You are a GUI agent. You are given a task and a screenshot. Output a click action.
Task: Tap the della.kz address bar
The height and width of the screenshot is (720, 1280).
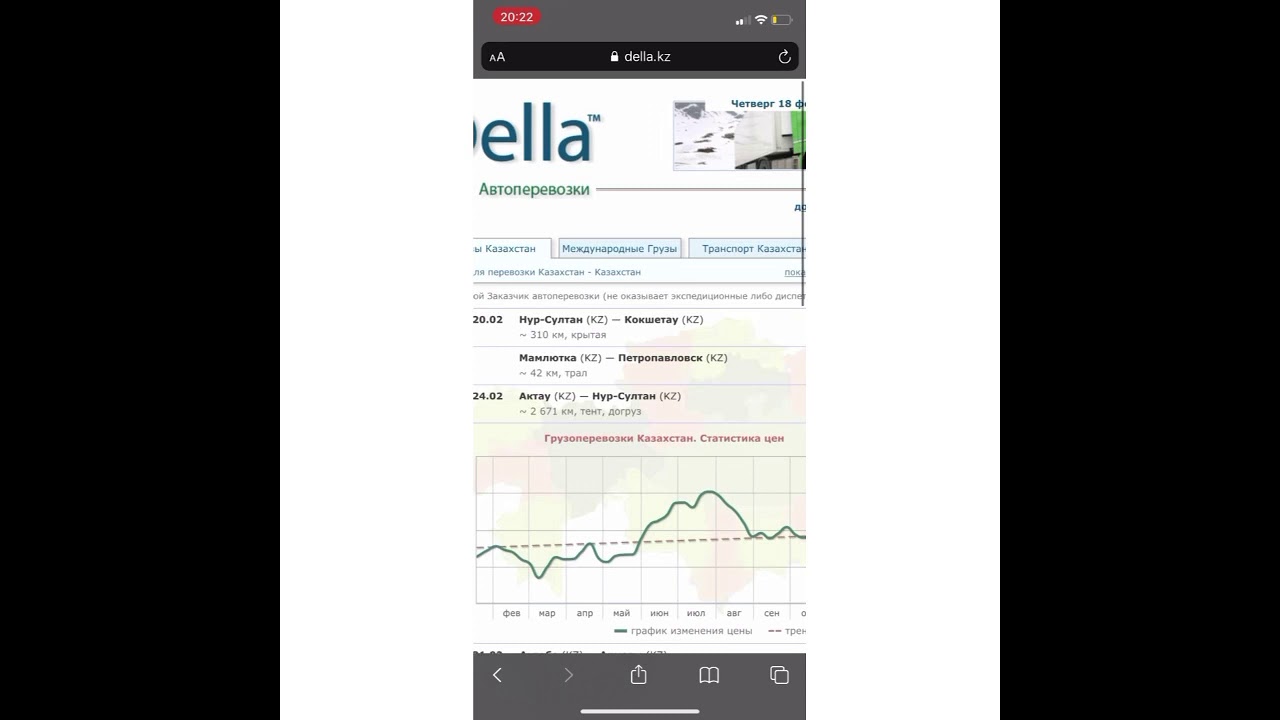pos(640,57)
